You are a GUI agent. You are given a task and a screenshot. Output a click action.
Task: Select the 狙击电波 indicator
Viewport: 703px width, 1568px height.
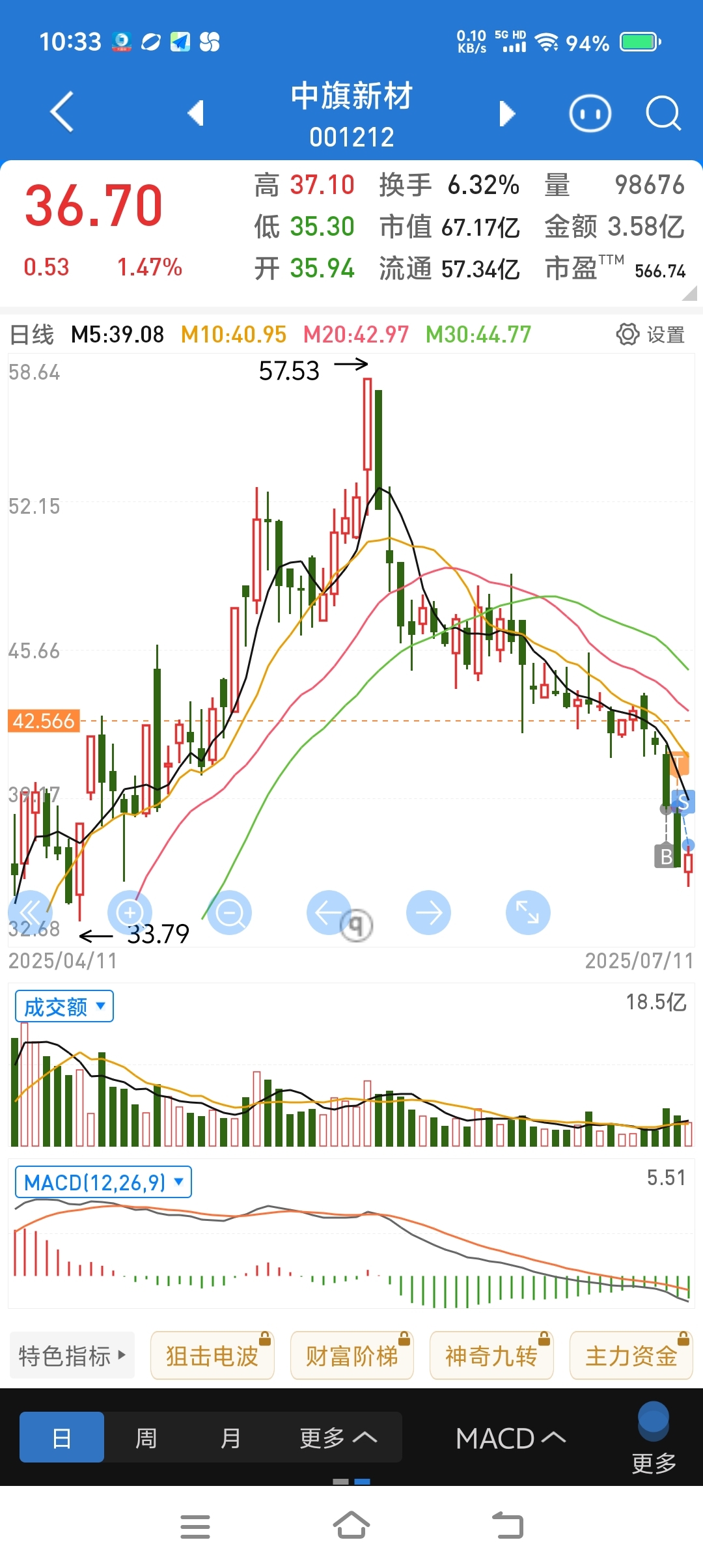(x=212, y=1356)
